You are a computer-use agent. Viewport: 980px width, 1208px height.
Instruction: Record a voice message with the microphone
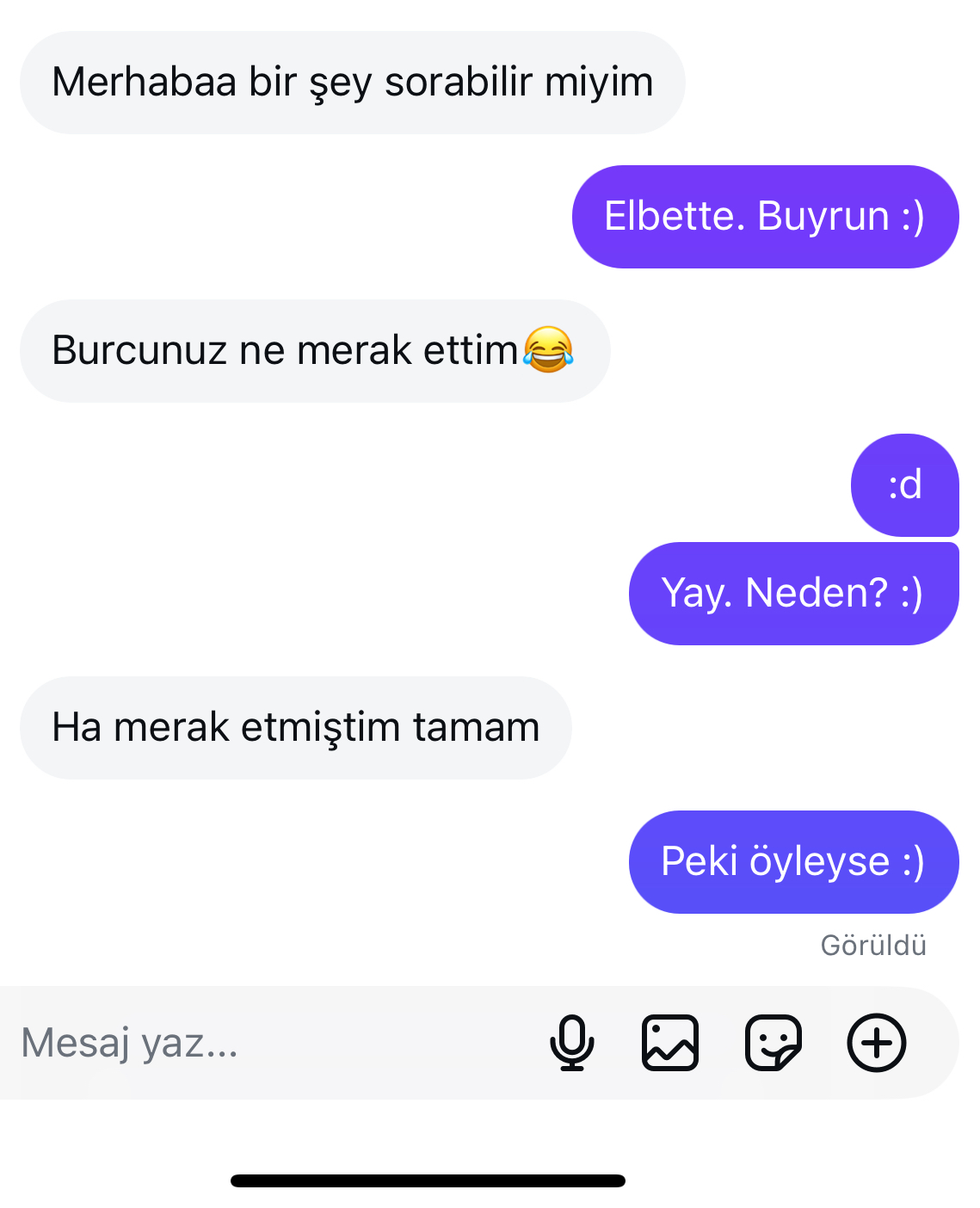[x=572, y=1043]
